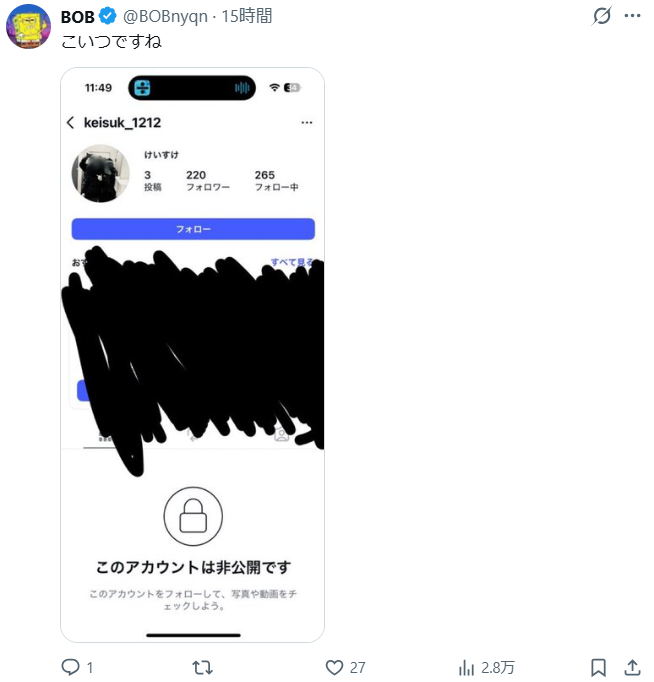Bookmark this post
654x682 pixels.
click(598, 667)
